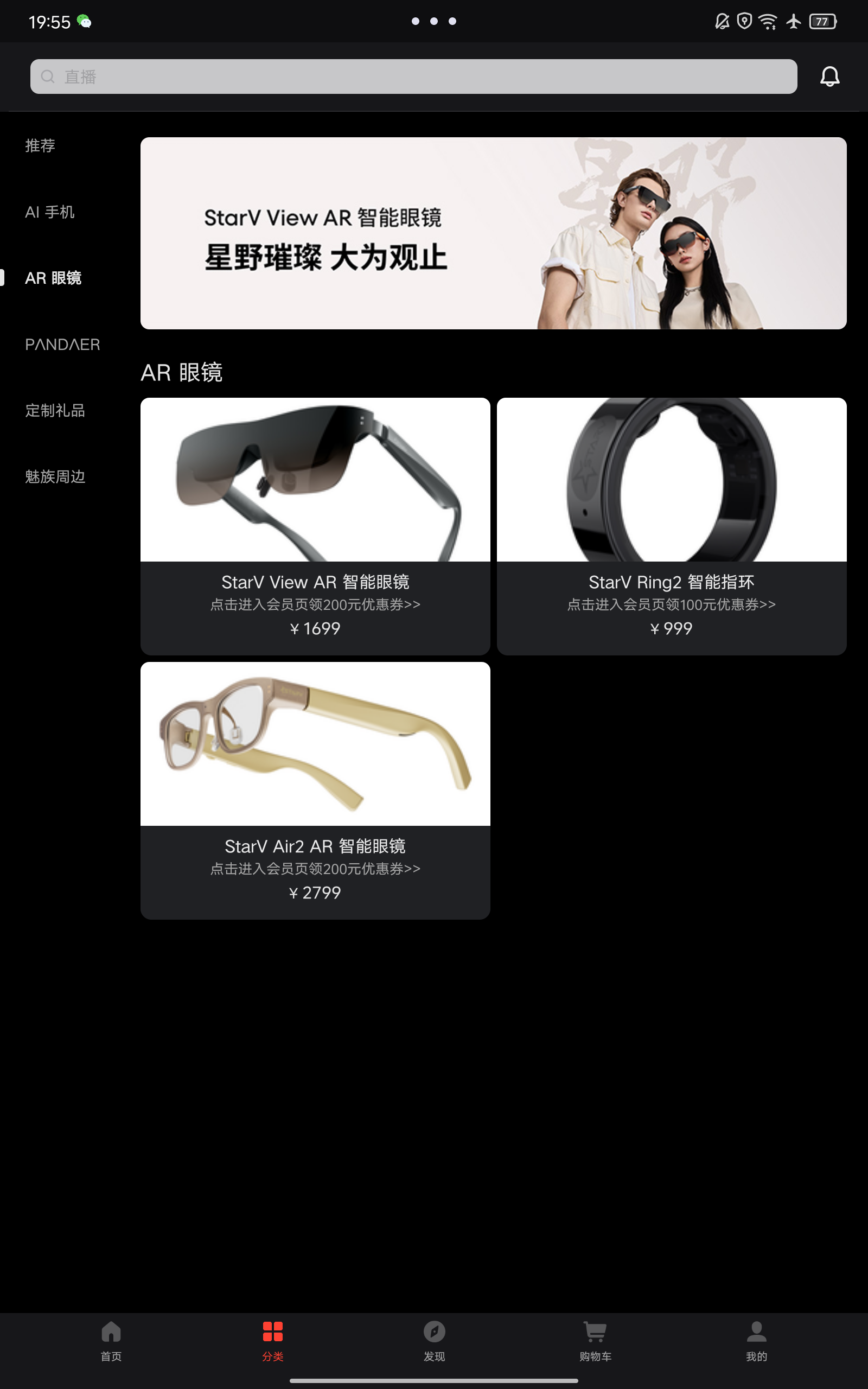The height and width of the screenshot is (1389, 868).
Task: Open the StarV Air2 AR 智能眼镜 product card
Action: (x=315, y=790)
